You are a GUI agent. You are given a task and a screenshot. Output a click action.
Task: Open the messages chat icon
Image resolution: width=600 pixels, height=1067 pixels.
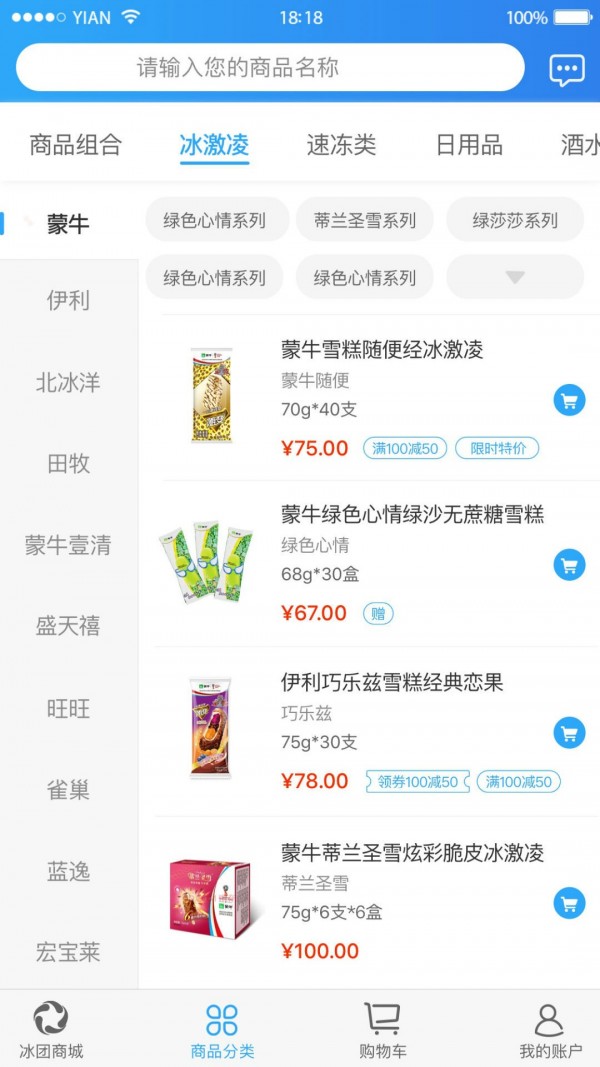pyautogui.click(x=567, y=69)
